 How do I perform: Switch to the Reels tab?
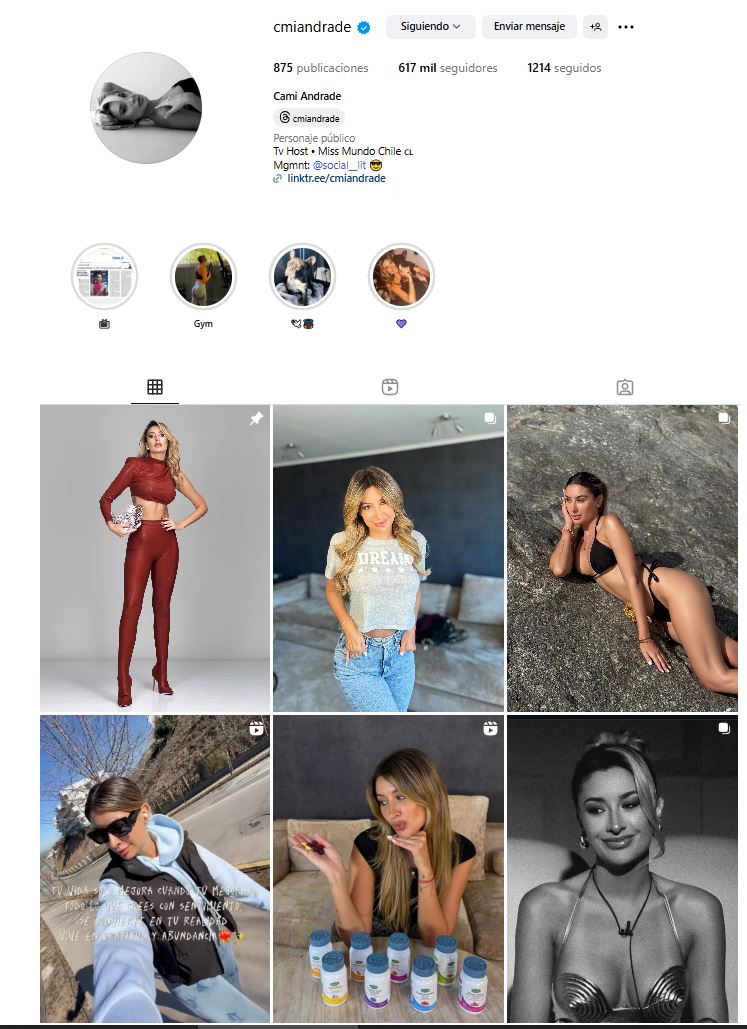coord(390,387)
